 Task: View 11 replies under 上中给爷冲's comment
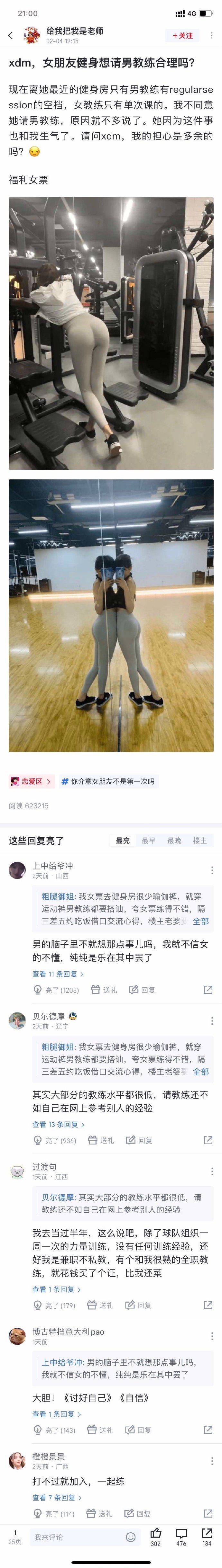(57, 974)
